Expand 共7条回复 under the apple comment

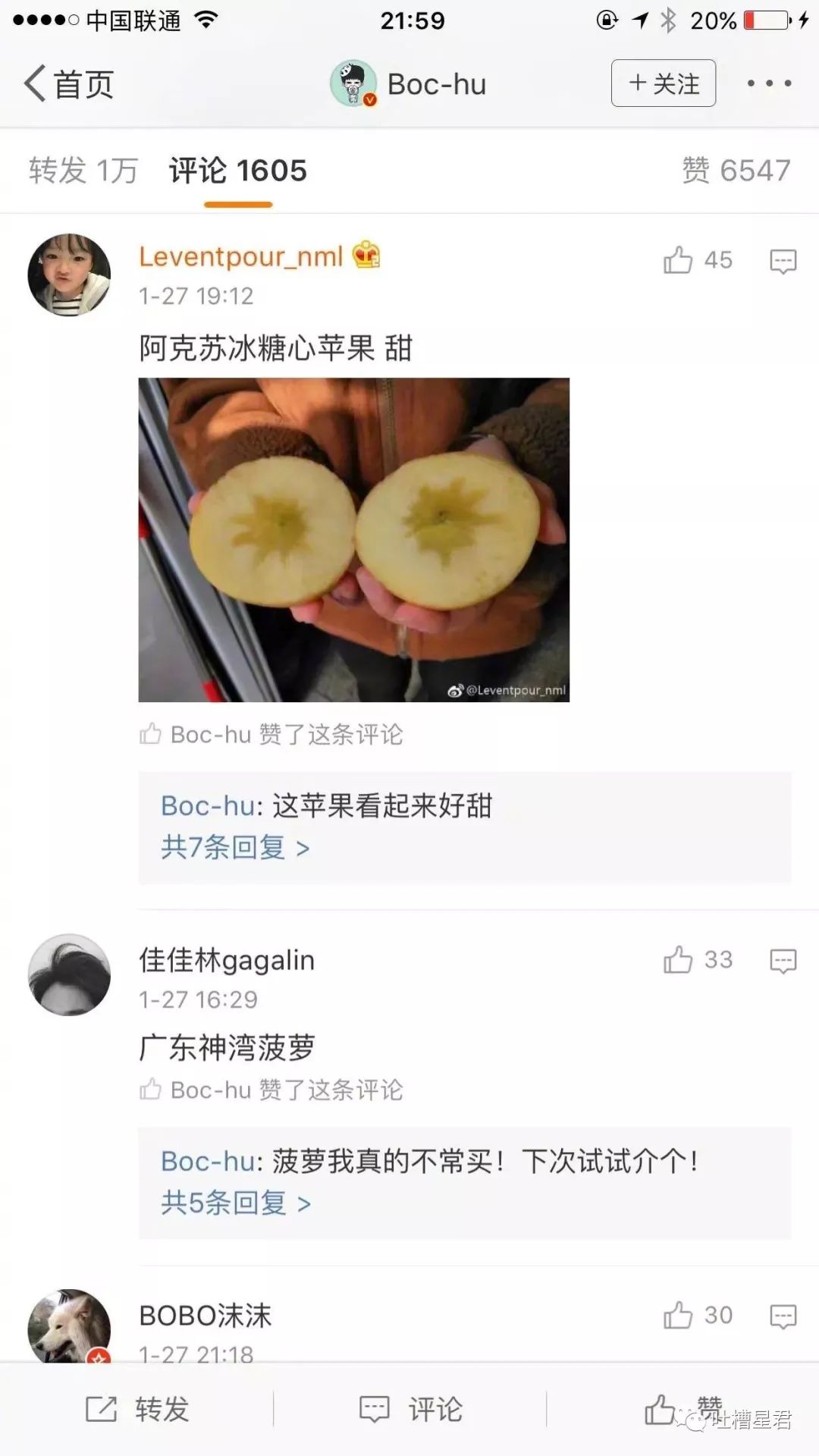click(235, 847)
